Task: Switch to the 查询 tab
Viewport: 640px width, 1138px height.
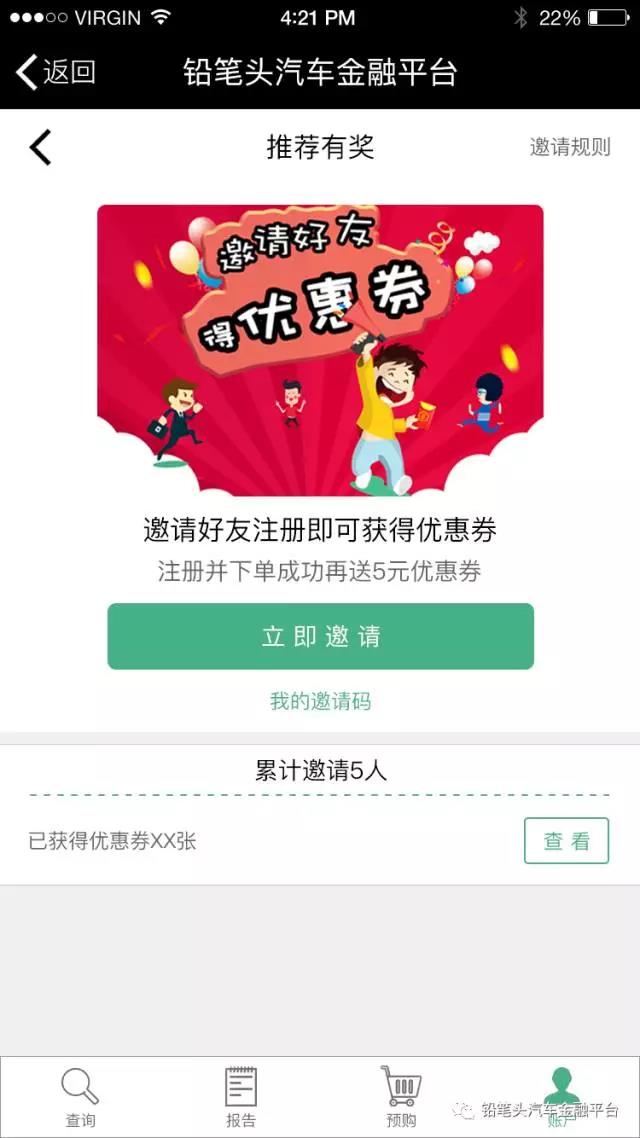Action: pyautogui.click(x=80, y=1097)
